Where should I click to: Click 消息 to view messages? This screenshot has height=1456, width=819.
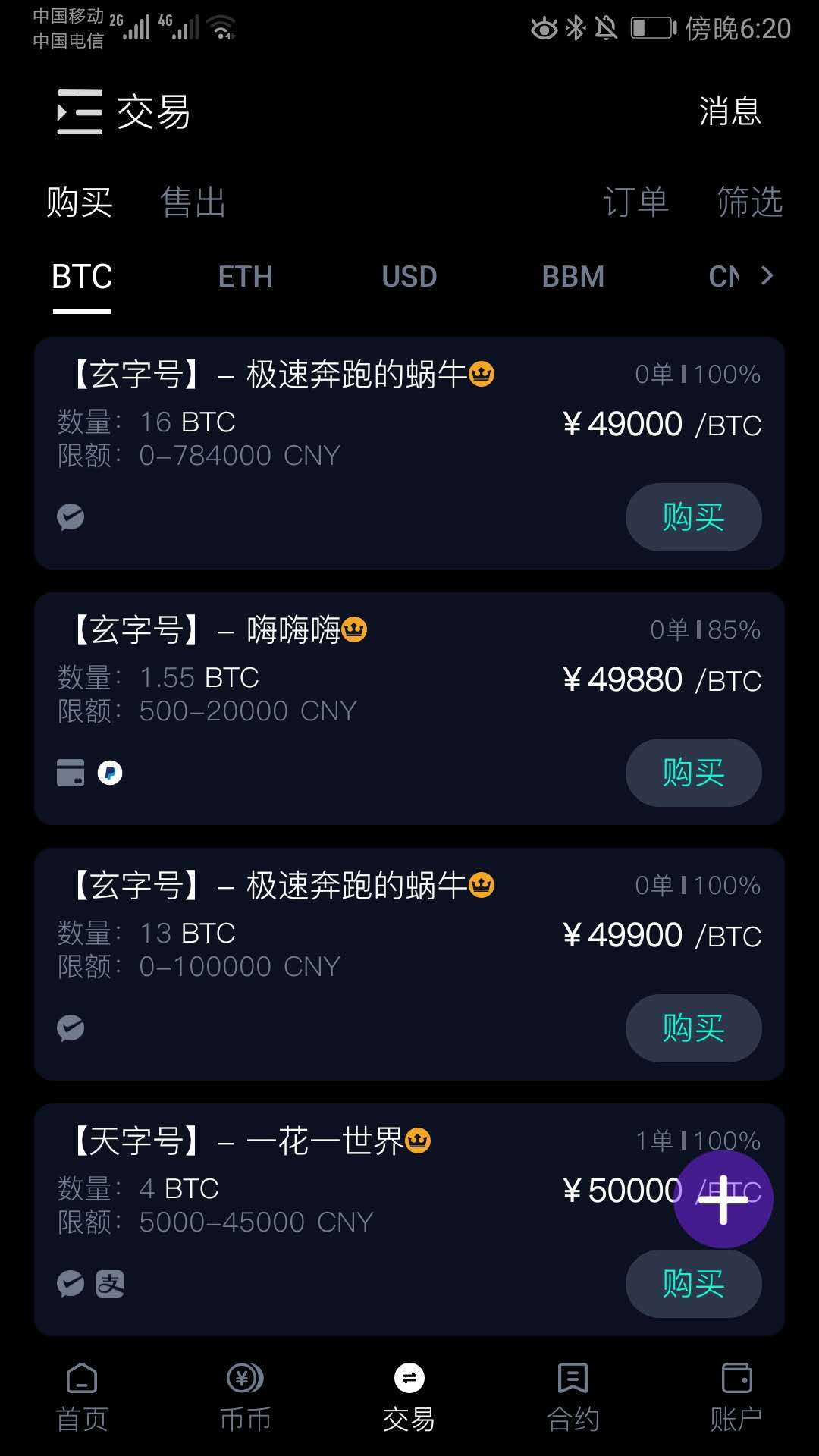[729, 111]
